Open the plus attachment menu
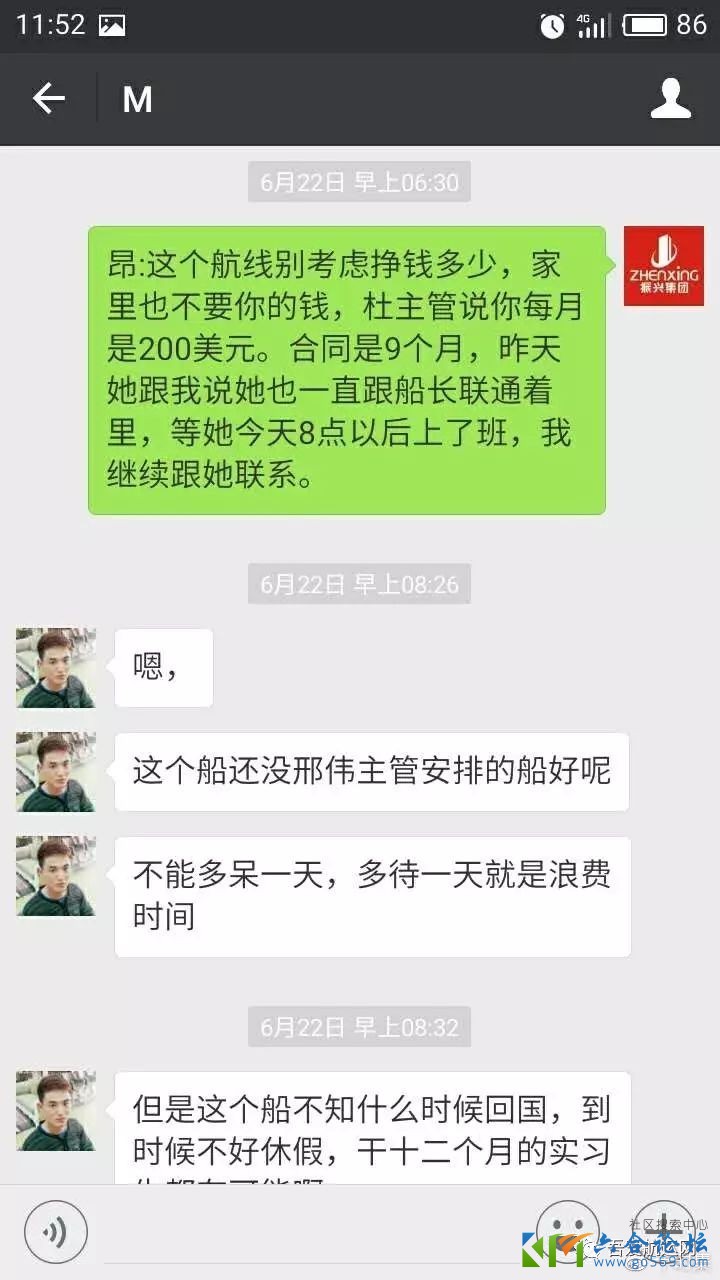 [664, 1229]
